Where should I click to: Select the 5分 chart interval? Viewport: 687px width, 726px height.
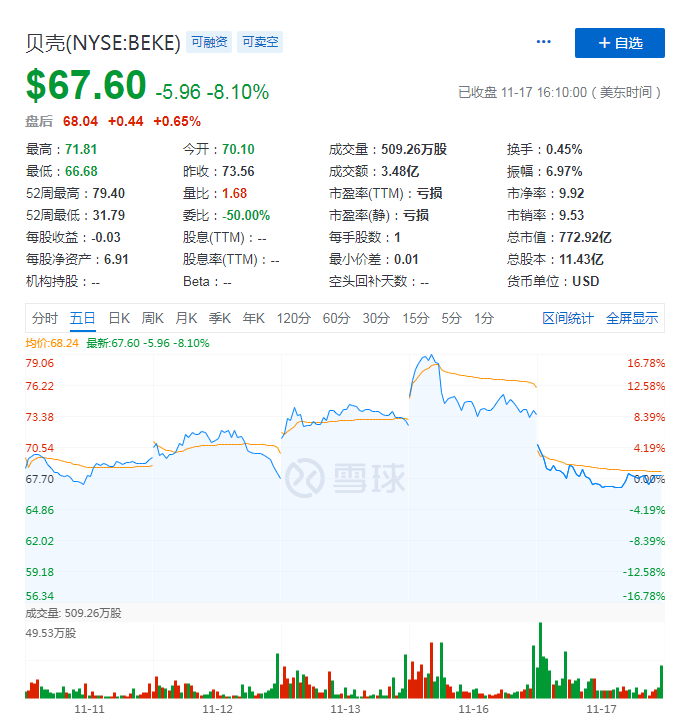[452, 318]
